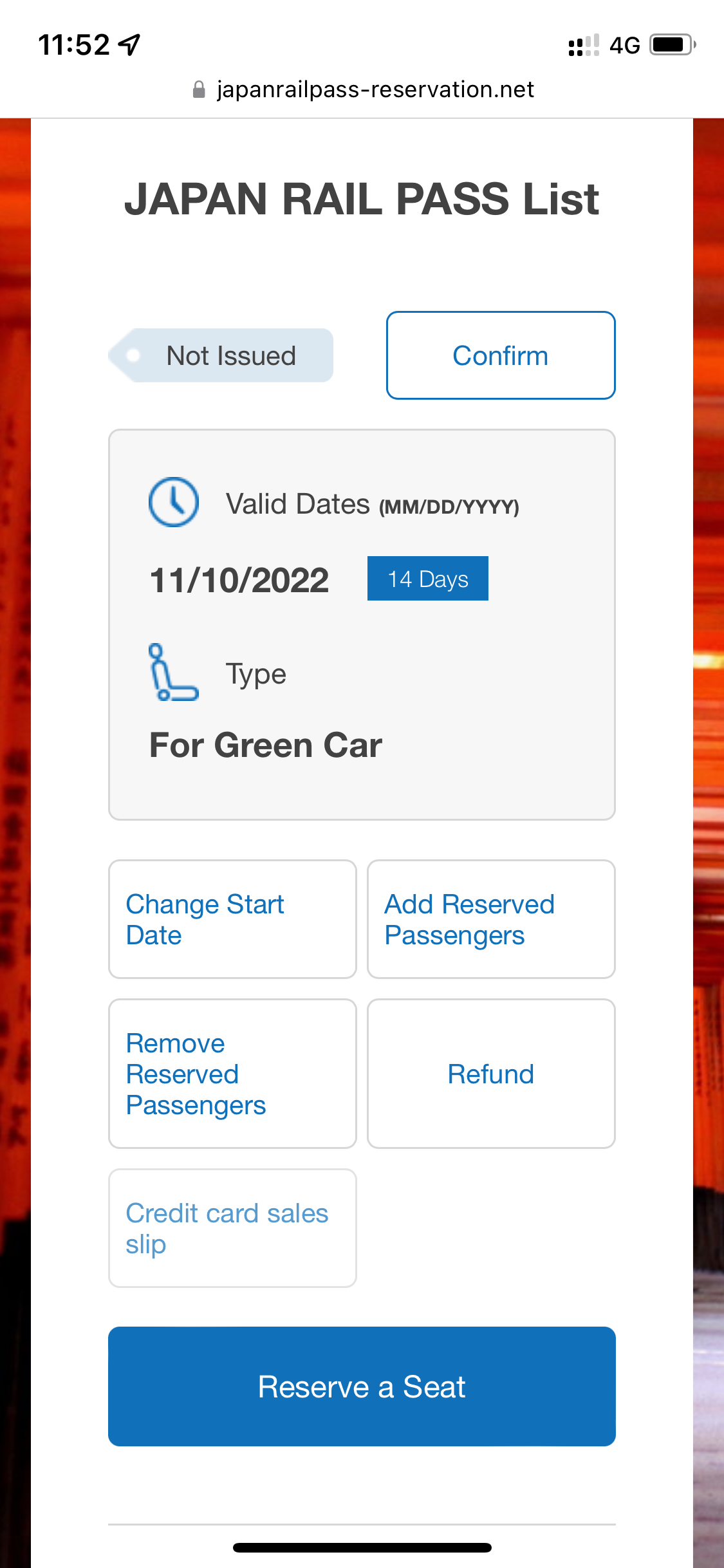Request a Refund
This screenshot has width=724, height=1568.
point(491,1074)
